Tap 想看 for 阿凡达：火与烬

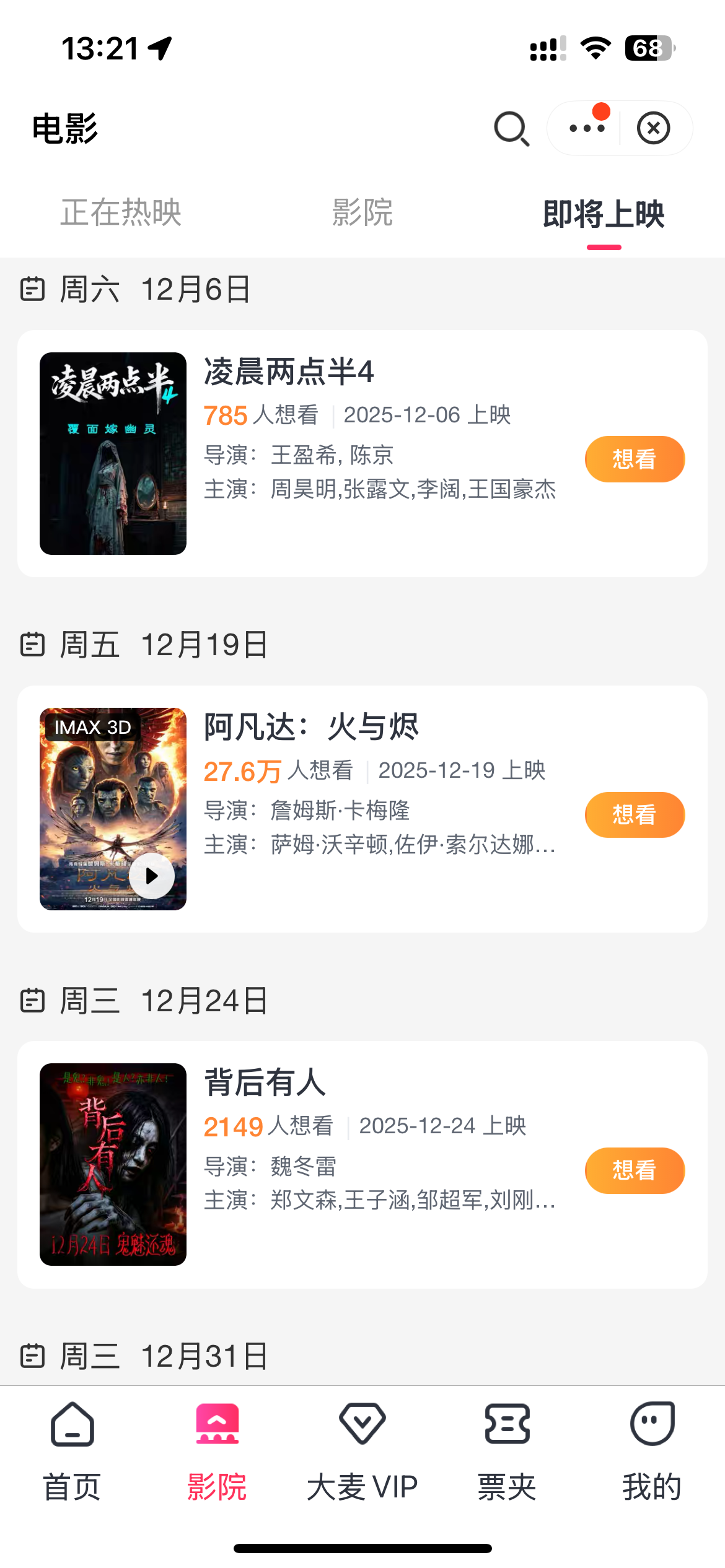[635, 814]
